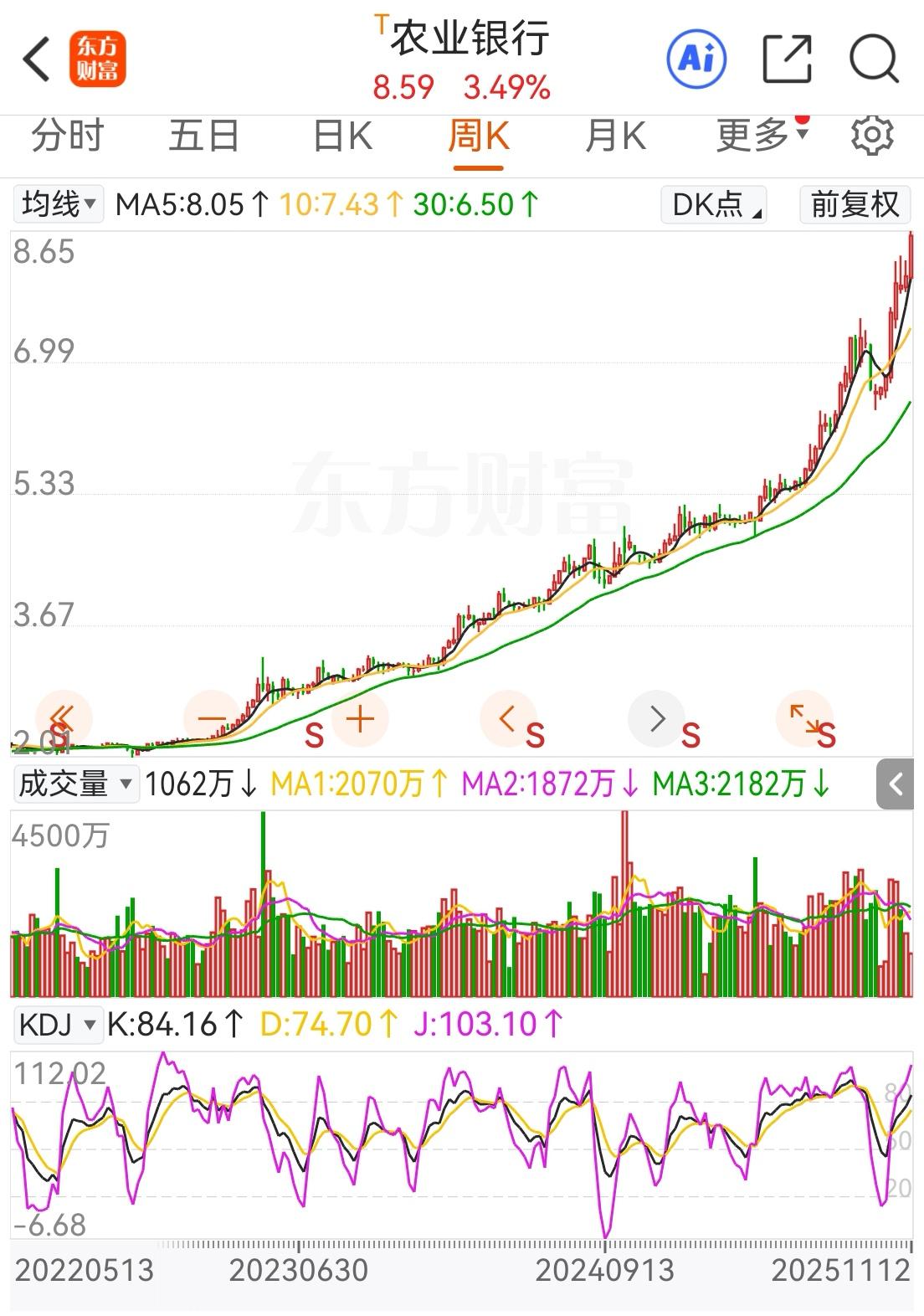The image size is (924, 1316).
Task: Toggle the DK点 indicator
Action: tap(712, 203)
